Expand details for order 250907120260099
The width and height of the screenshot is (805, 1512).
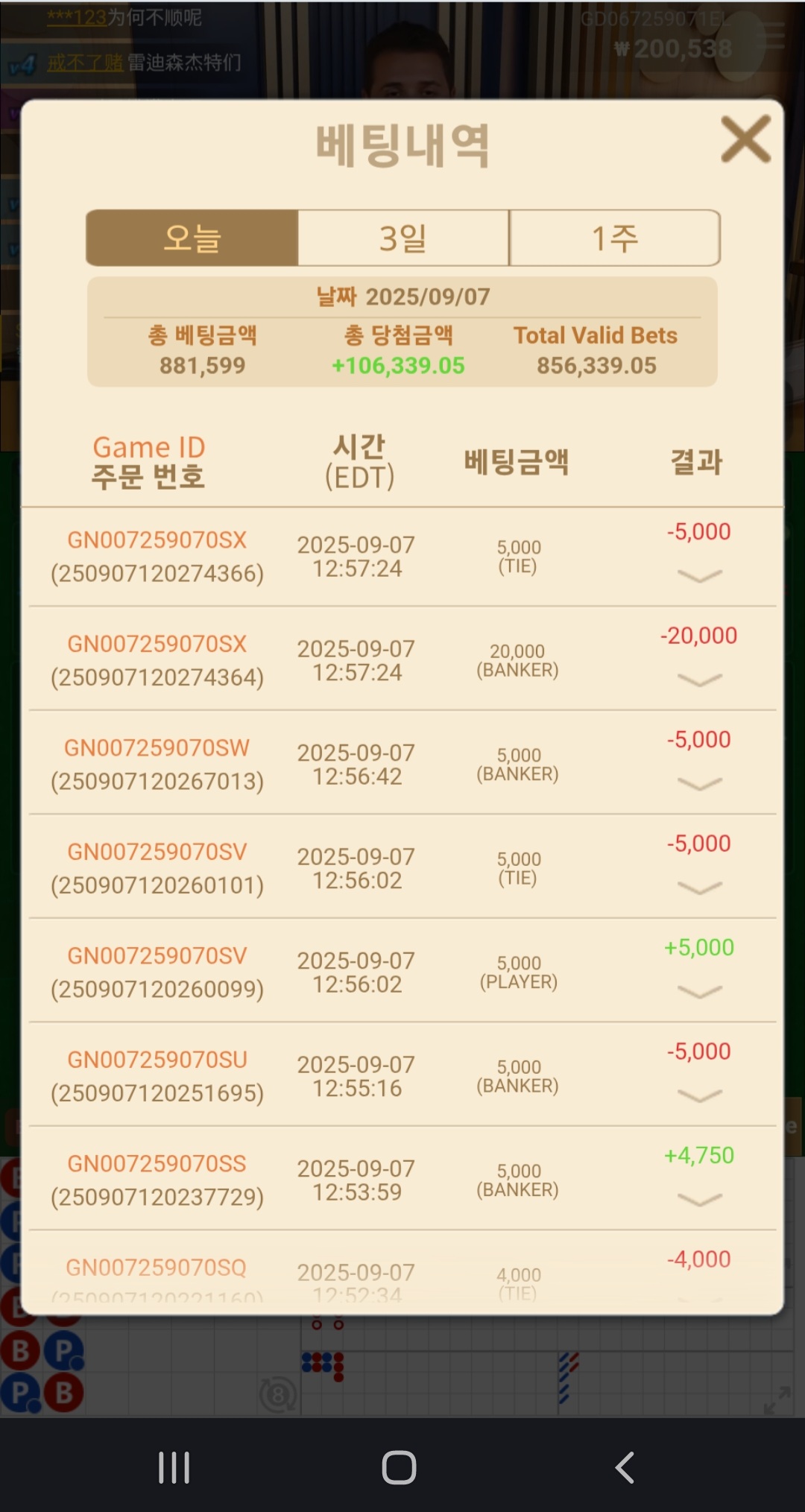pos(699,992)
